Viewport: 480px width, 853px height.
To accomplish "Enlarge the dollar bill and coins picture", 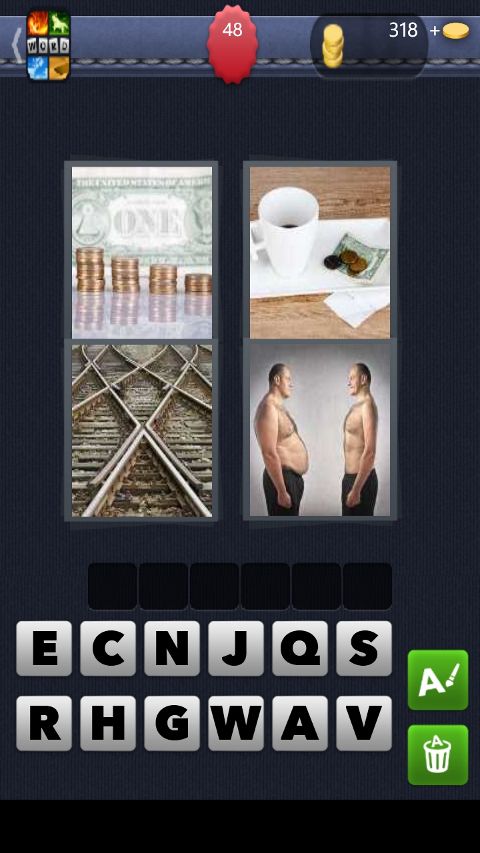I will pyautogui.click(x=141, y=252).
